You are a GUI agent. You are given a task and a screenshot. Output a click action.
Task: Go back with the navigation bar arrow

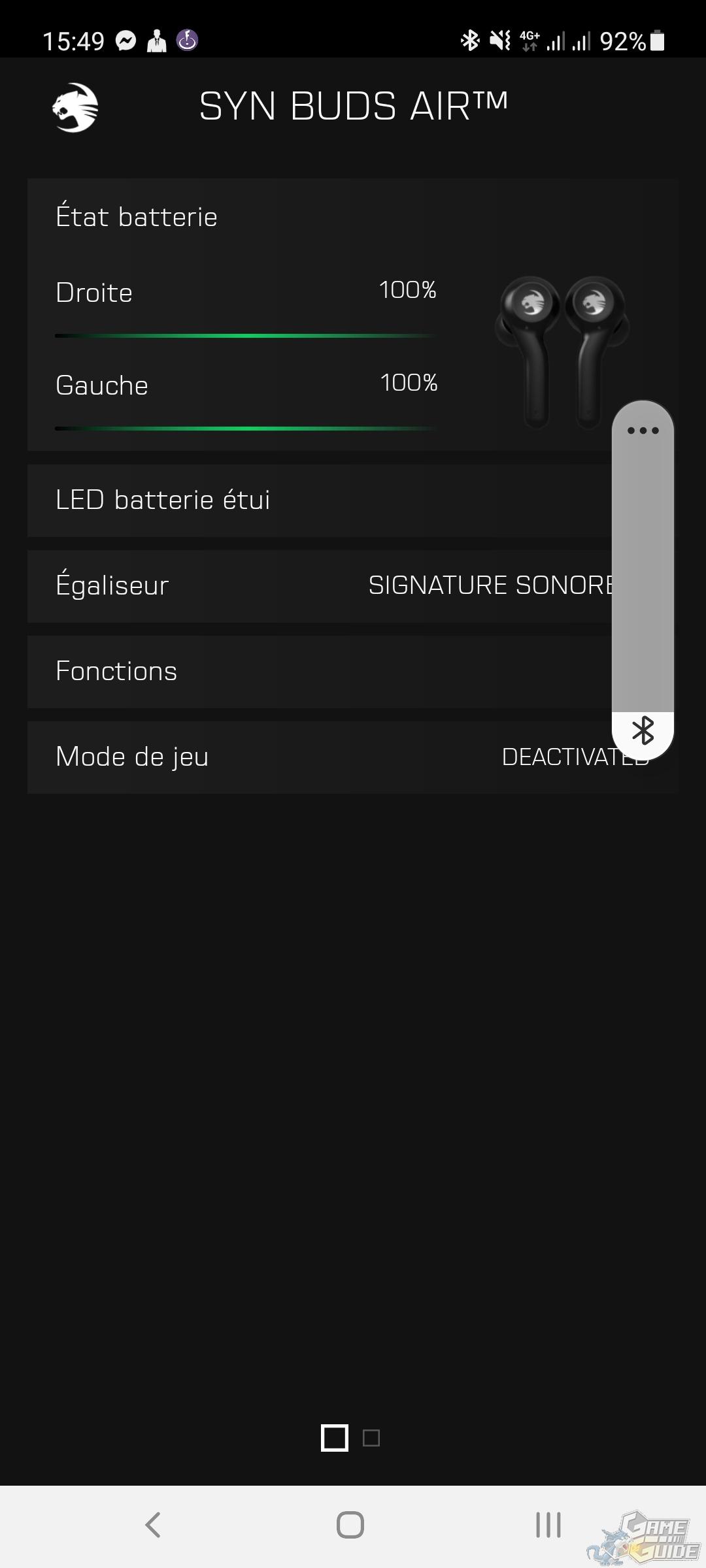pos(153,1525)
